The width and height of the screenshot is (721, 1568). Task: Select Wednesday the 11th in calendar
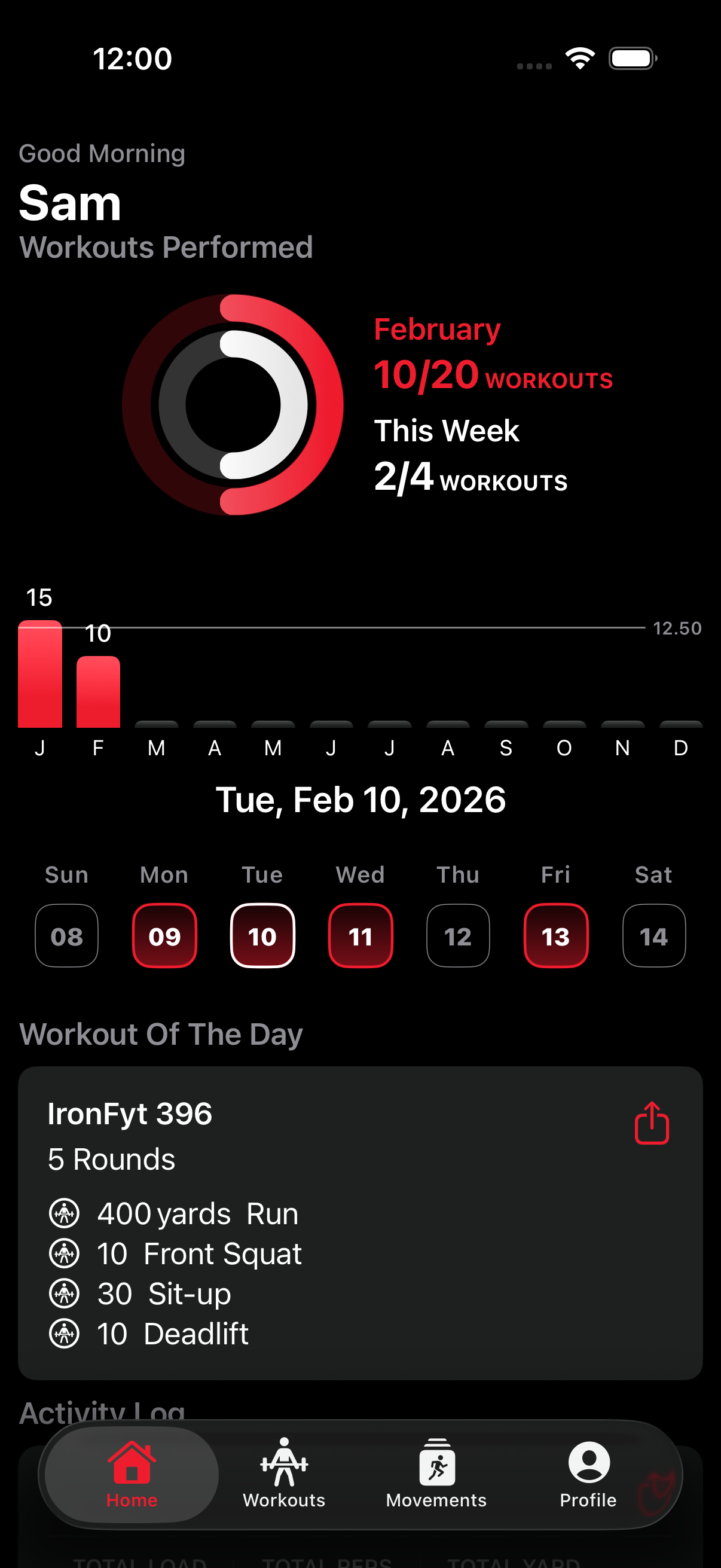click(360, 935)
